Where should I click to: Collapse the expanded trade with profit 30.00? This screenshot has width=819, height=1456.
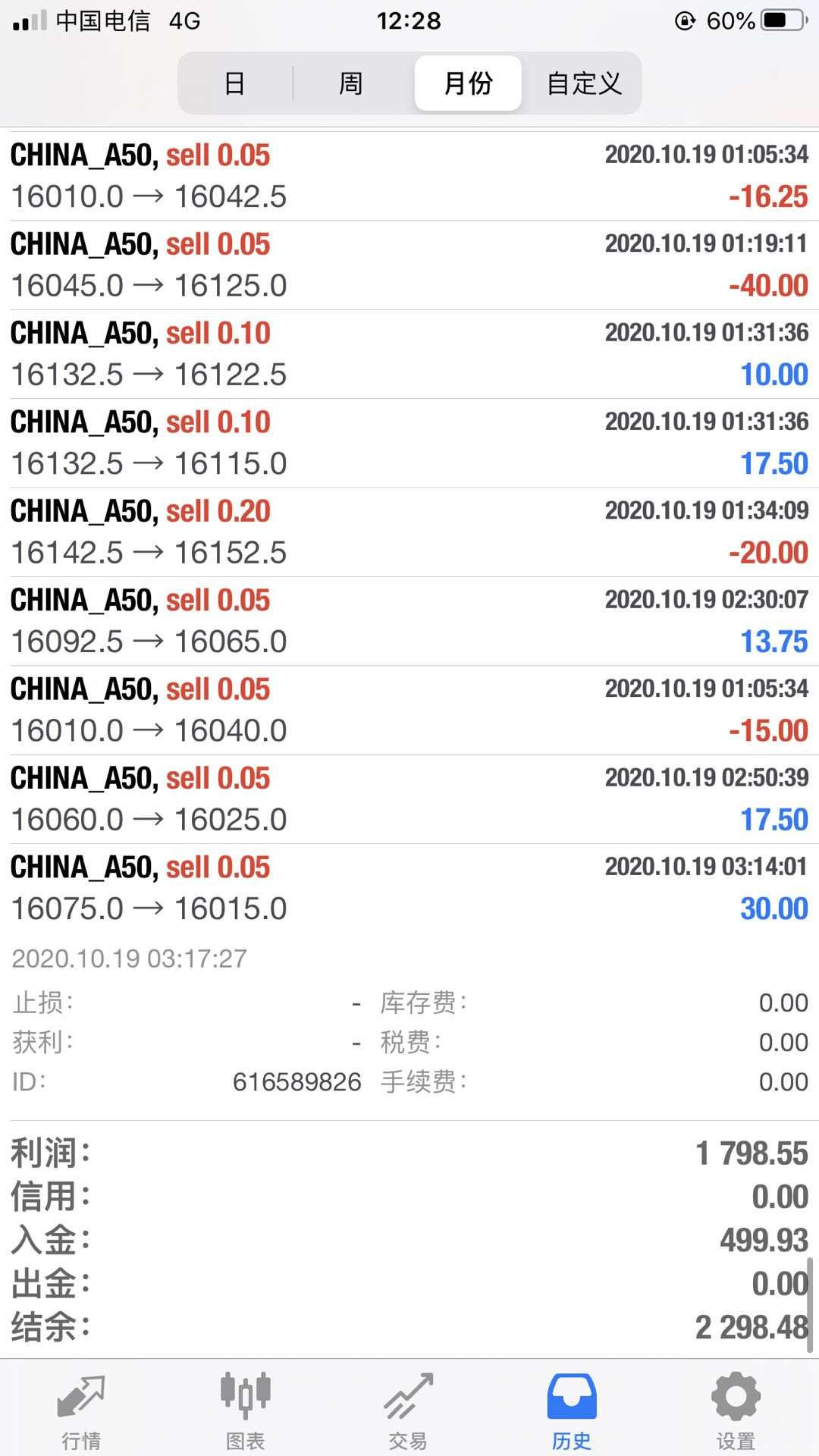click(x=409, y=887)
